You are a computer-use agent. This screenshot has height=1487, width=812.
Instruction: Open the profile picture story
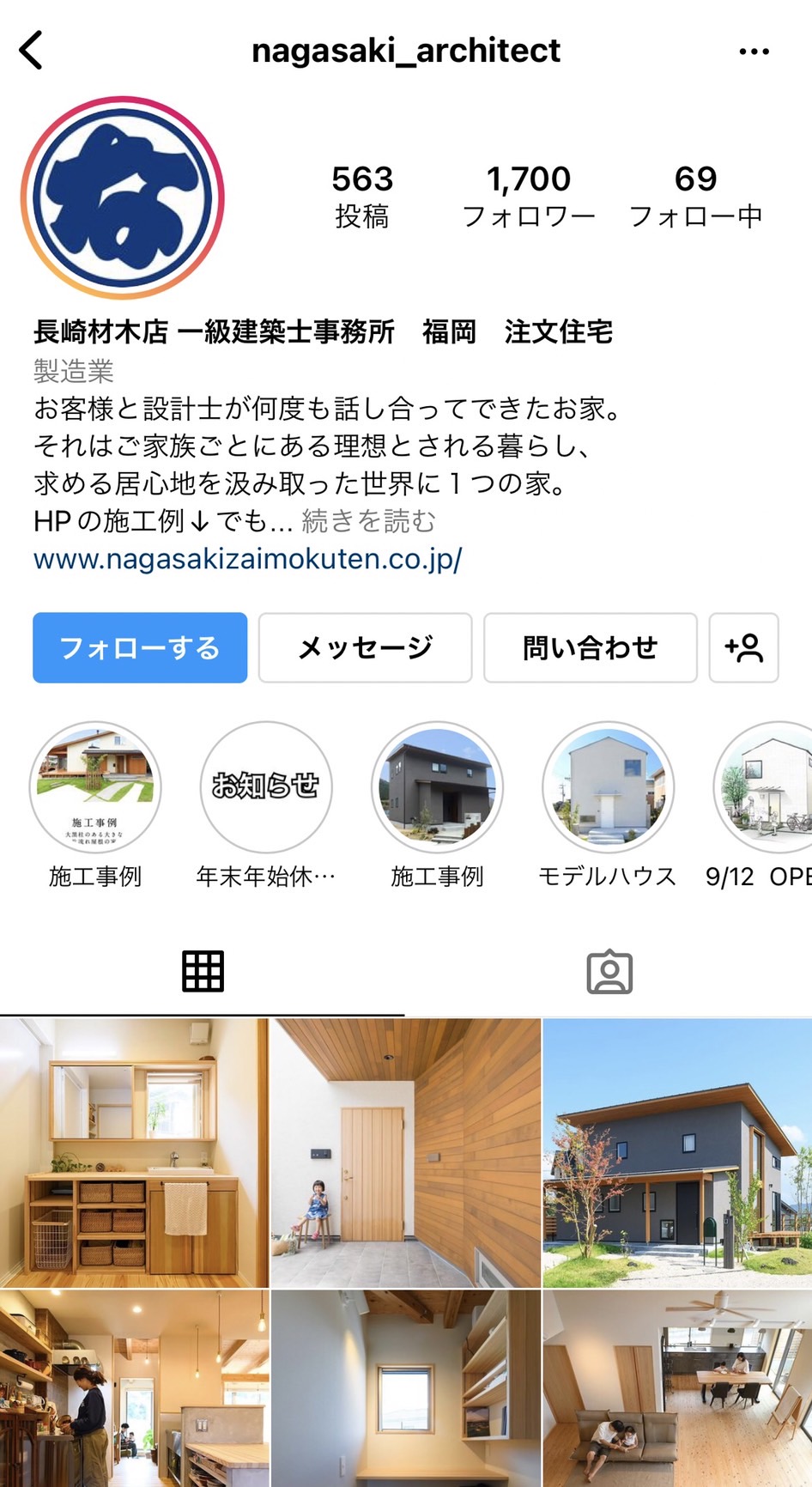click(123, 197)
